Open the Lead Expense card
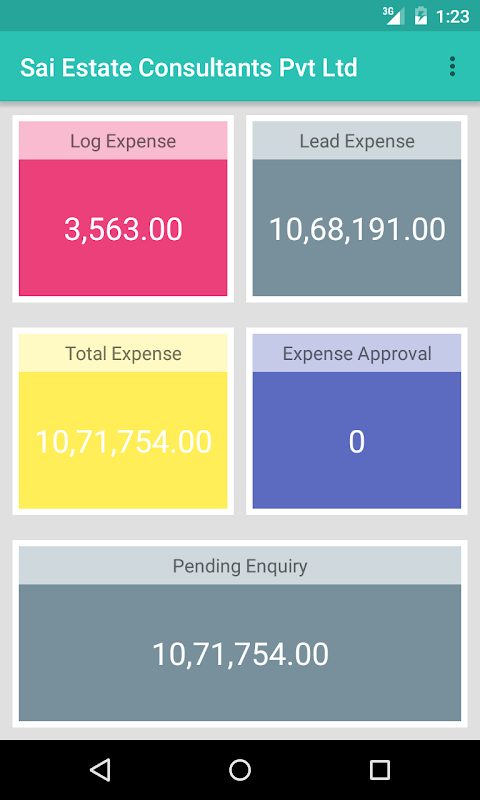480x800 pixels. 357,209
